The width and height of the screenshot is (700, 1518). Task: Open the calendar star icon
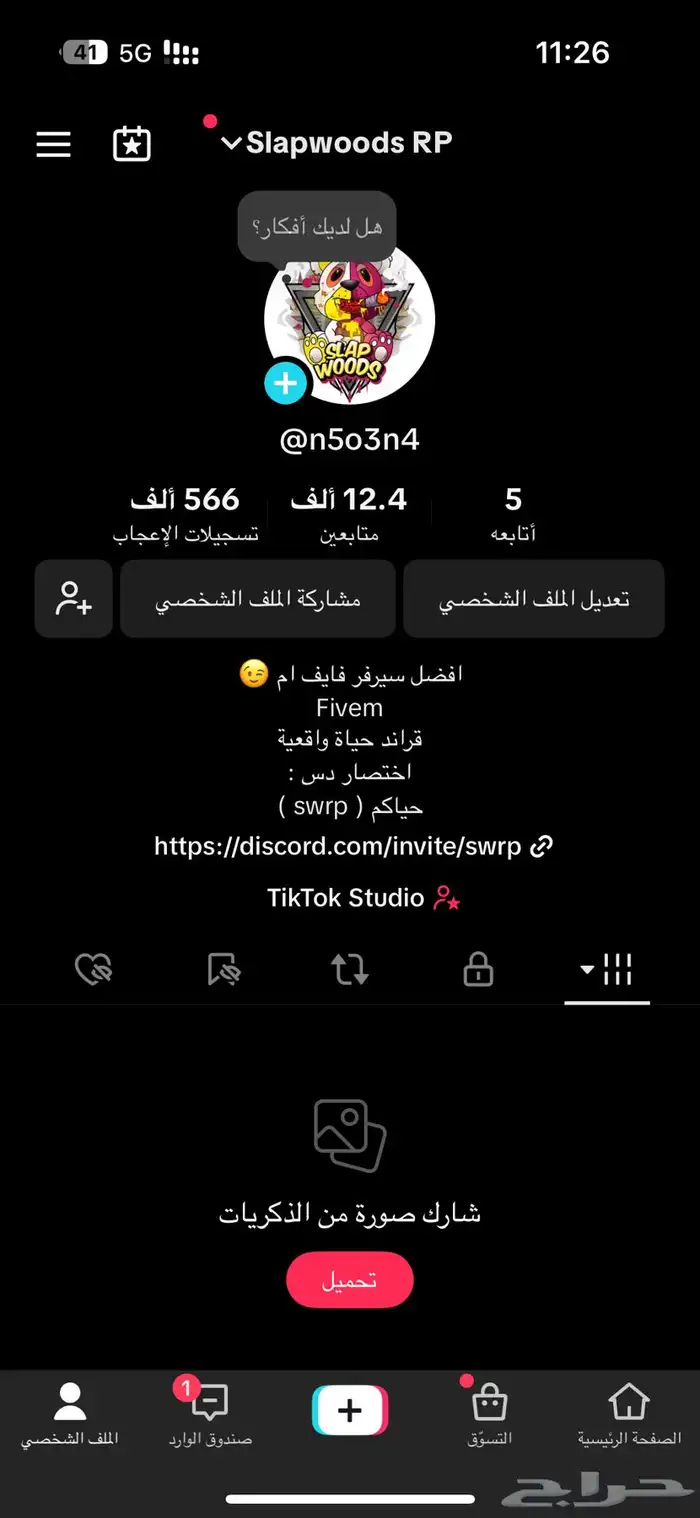(132, 144)
